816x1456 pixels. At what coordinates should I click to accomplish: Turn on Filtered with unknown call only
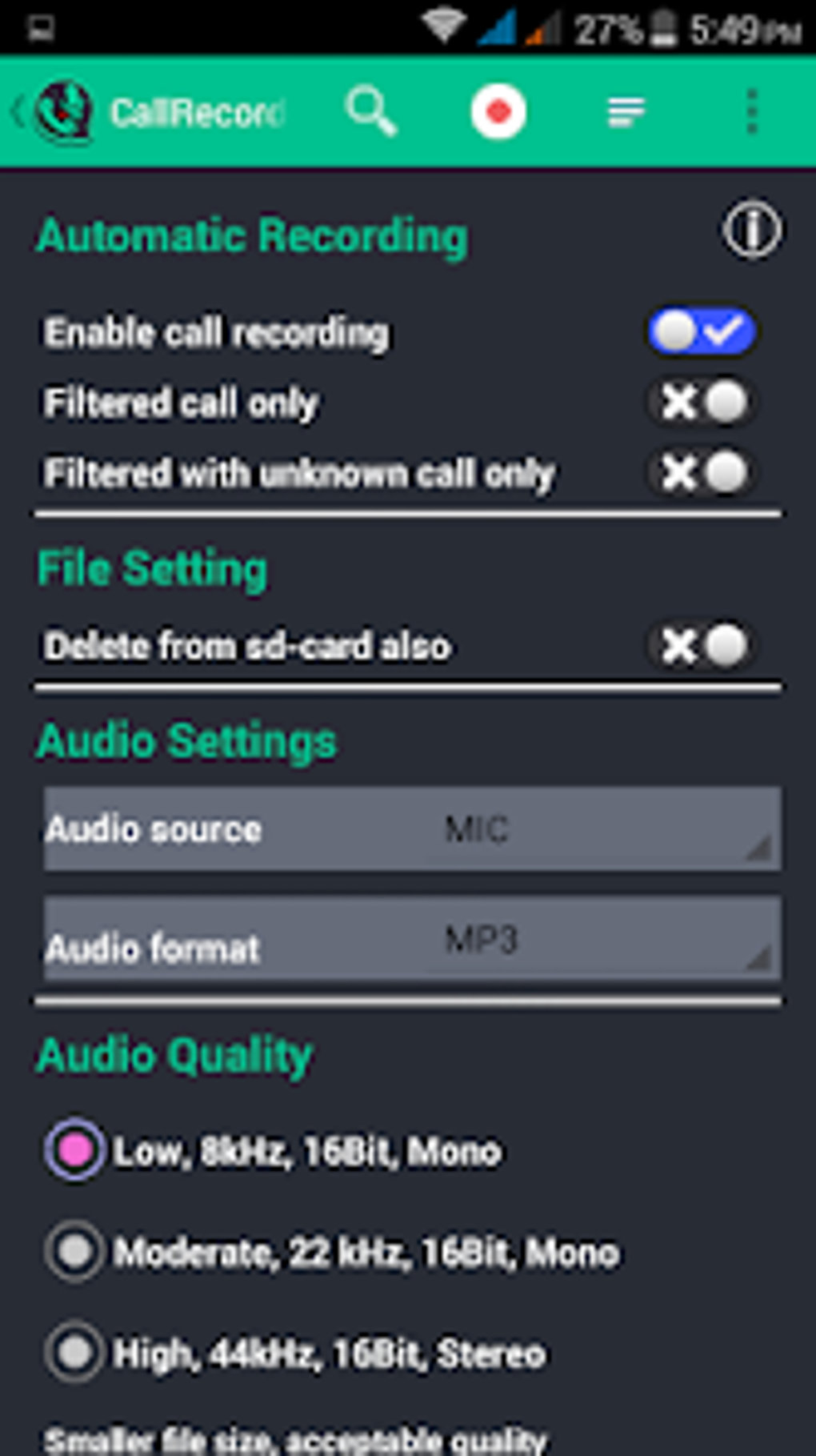(702, 473)
